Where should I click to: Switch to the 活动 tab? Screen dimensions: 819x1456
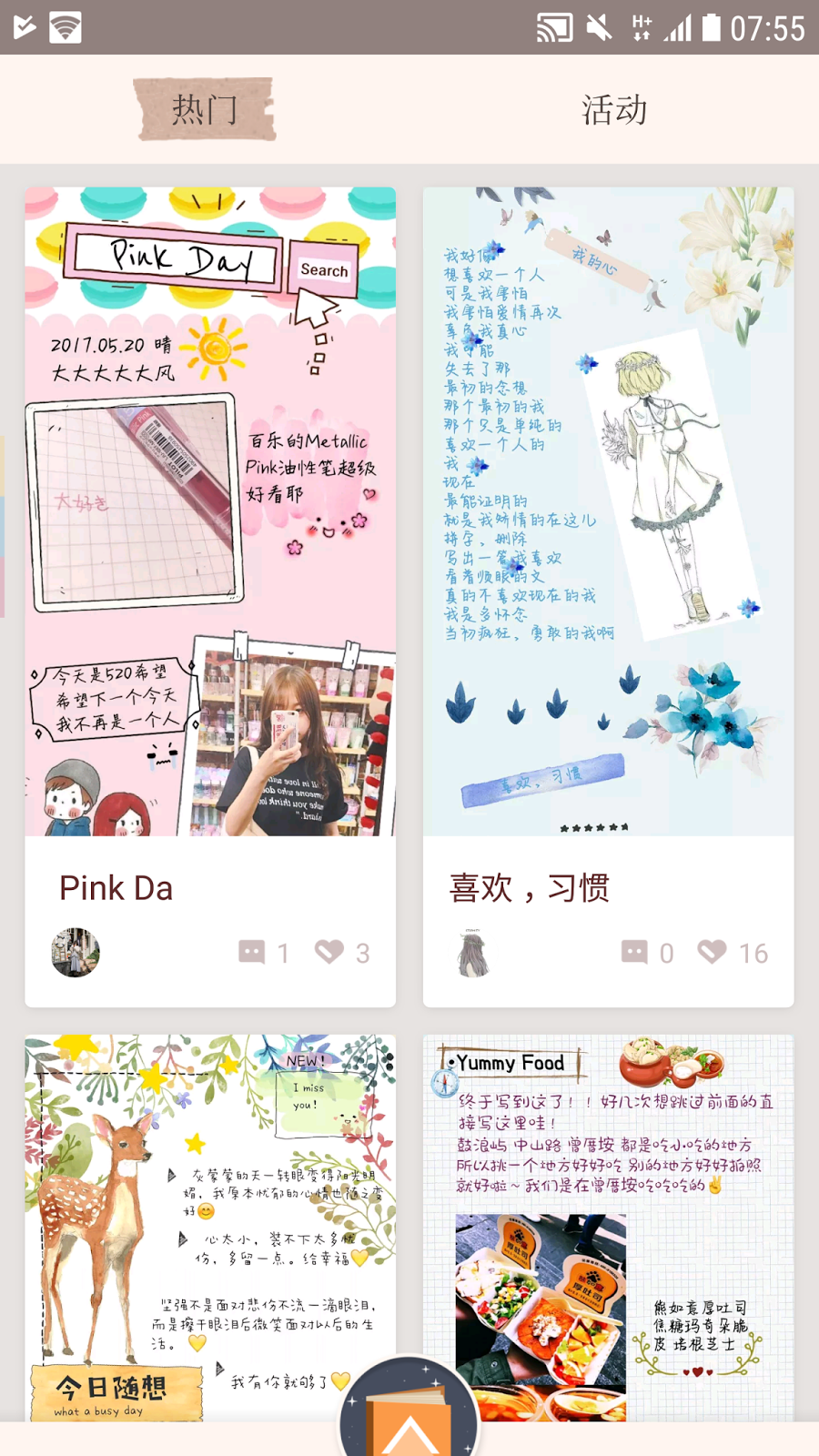(614, 110)
